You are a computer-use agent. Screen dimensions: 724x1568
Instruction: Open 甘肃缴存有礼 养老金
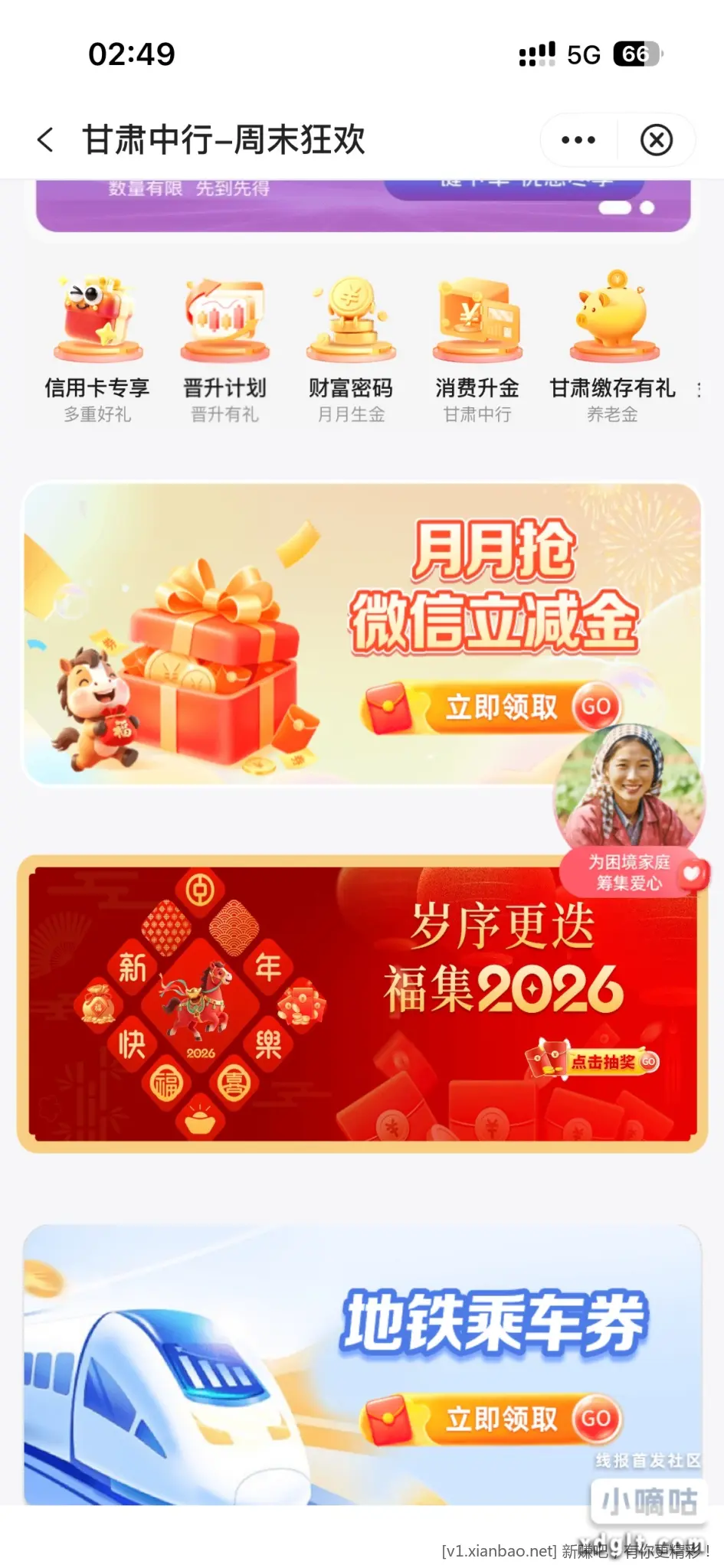click(x=612, y=350)
